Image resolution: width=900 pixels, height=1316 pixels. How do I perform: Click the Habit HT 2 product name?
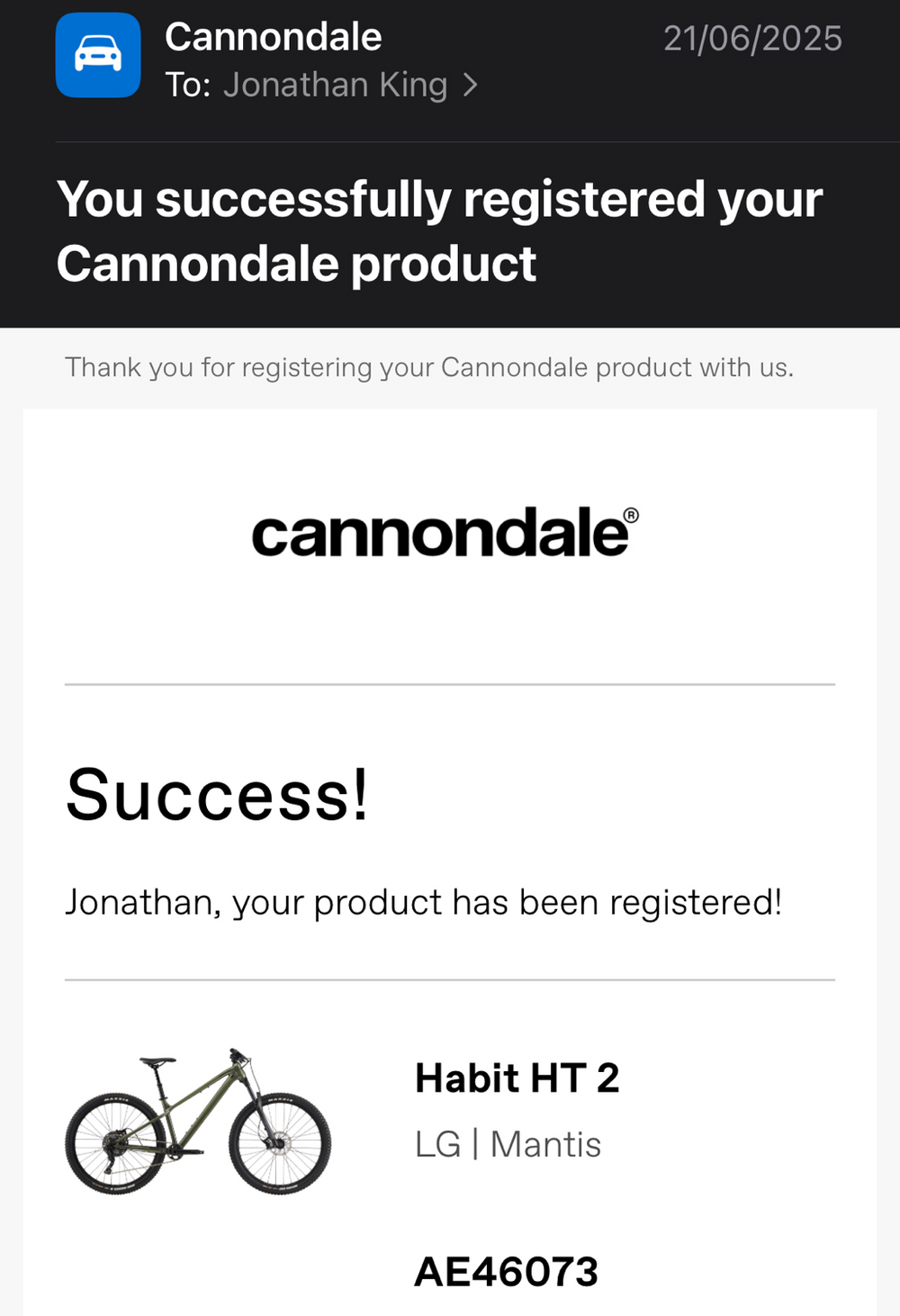[x=517, y=1077]
